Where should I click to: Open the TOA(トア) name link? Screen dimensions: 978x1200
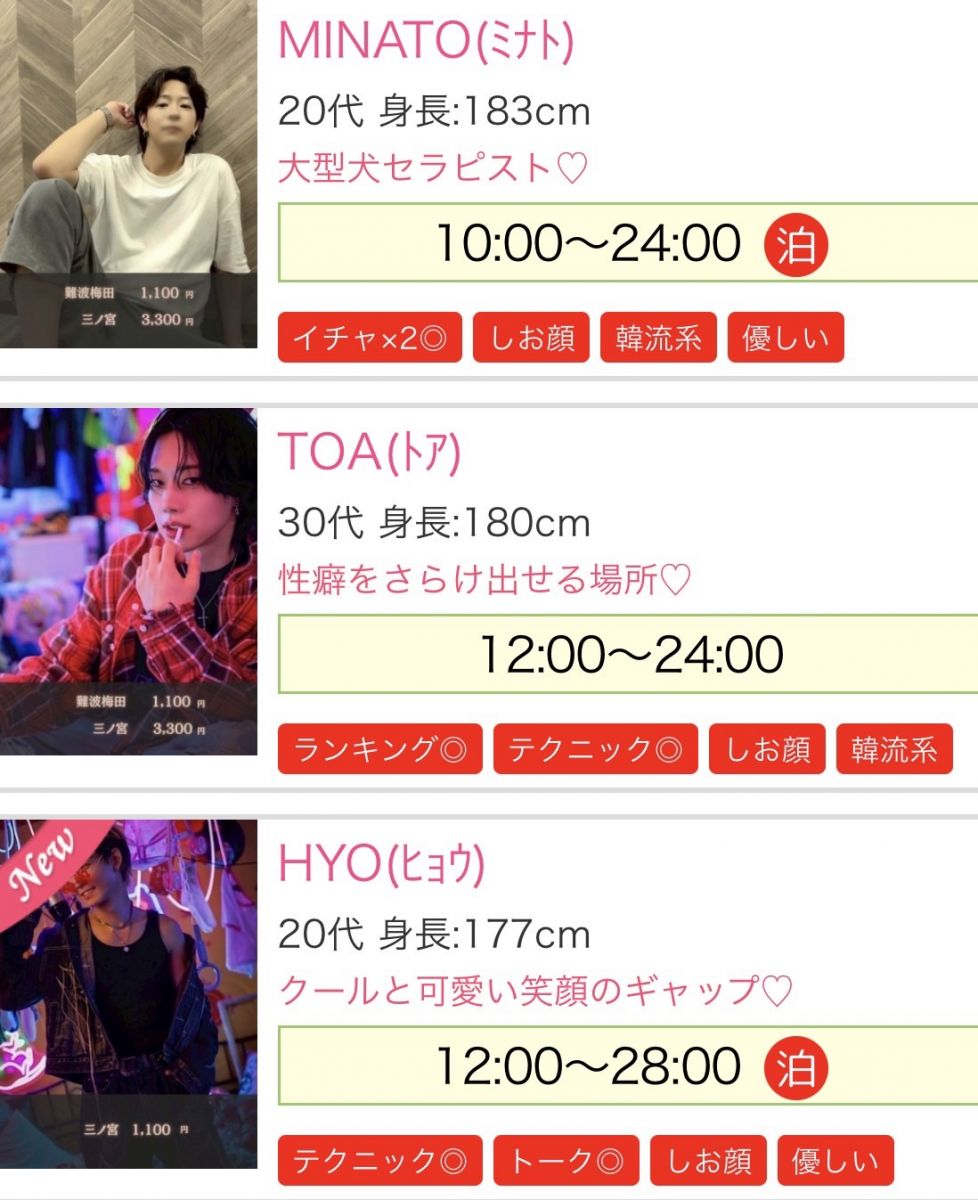368,453
